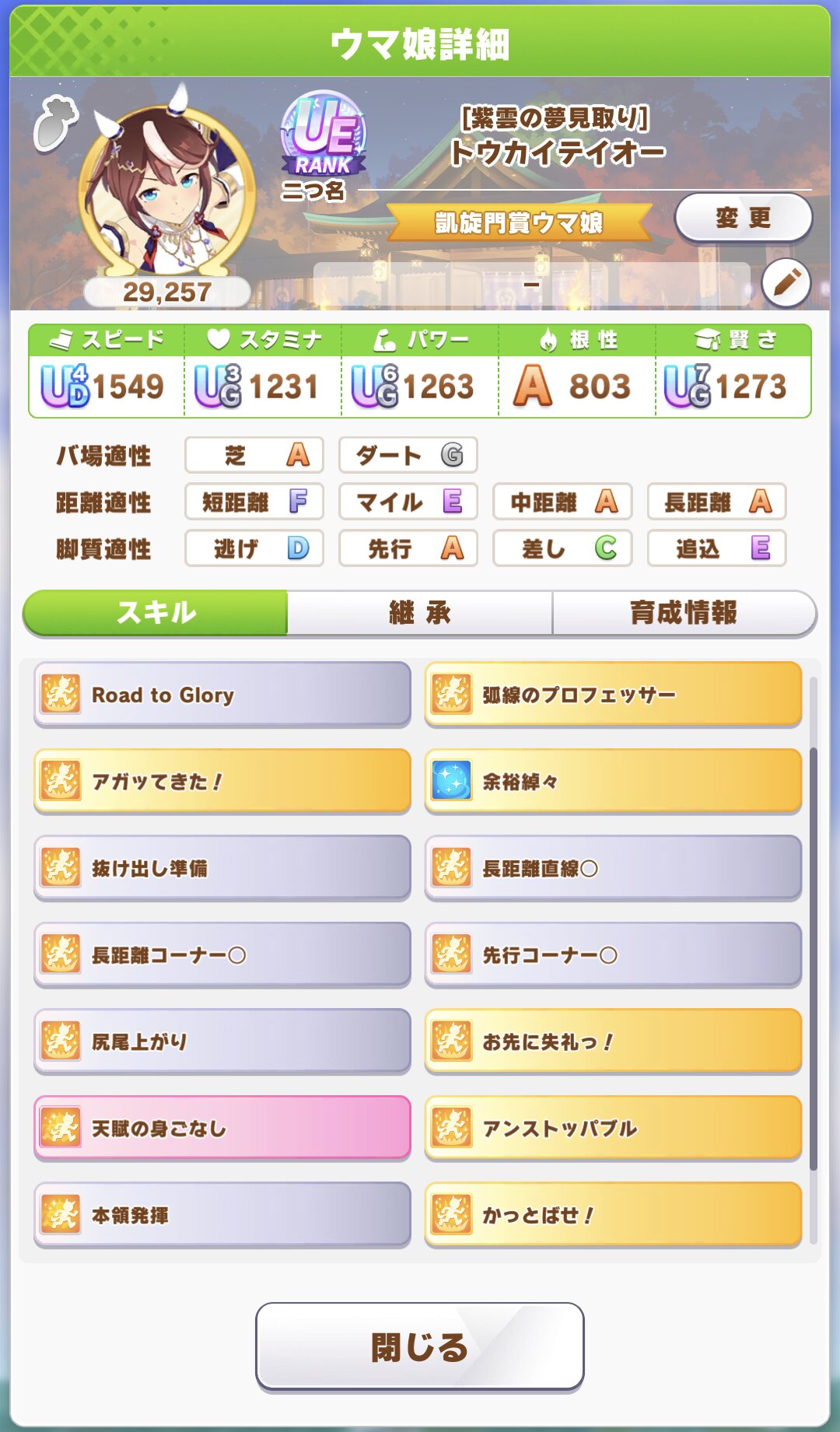This screenshot has height=1432, width=840.
Task: Select the スキル tab
Action: pyautogui.click(x=156, y=613)
